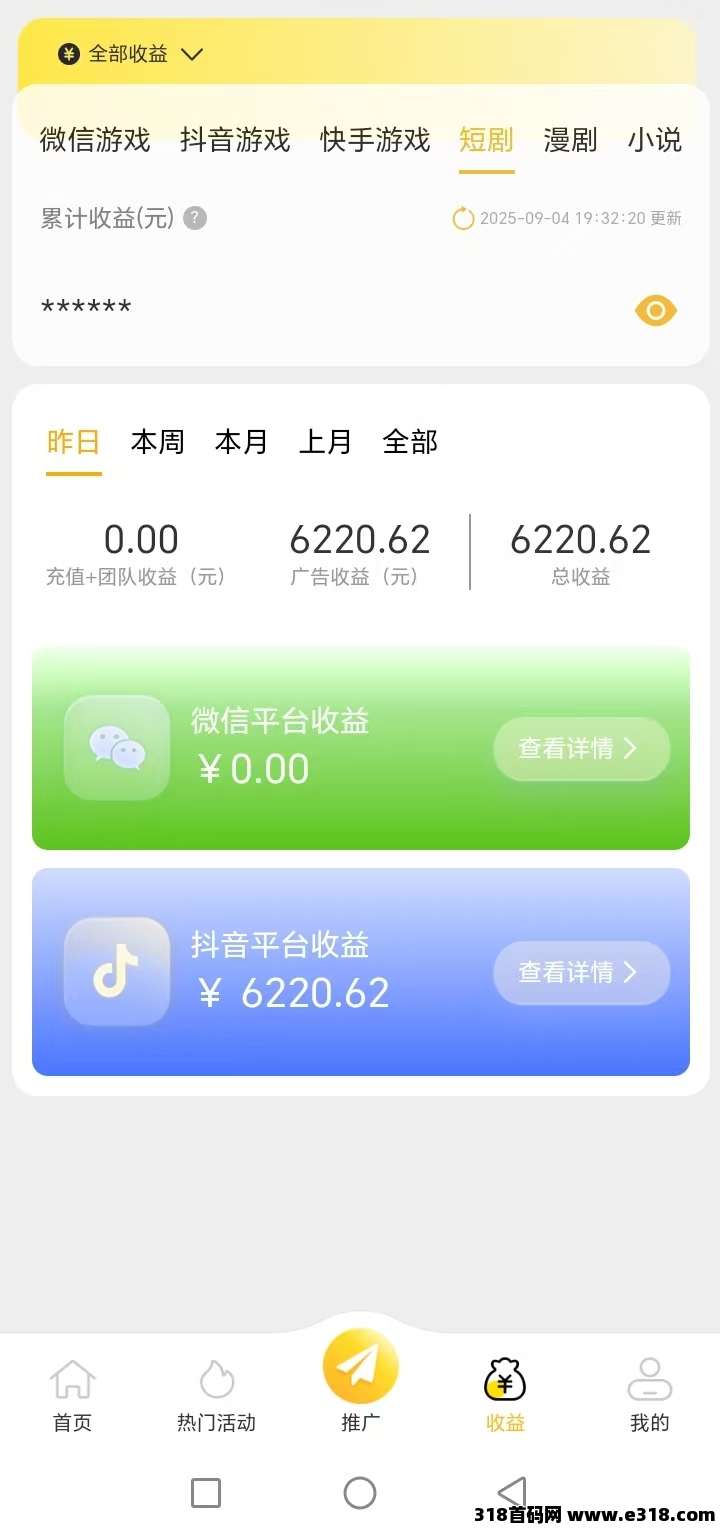Show 本周 earnings
Viewport: 720px width, 1532px height.
pyautogui.click(x=158, y=442)
